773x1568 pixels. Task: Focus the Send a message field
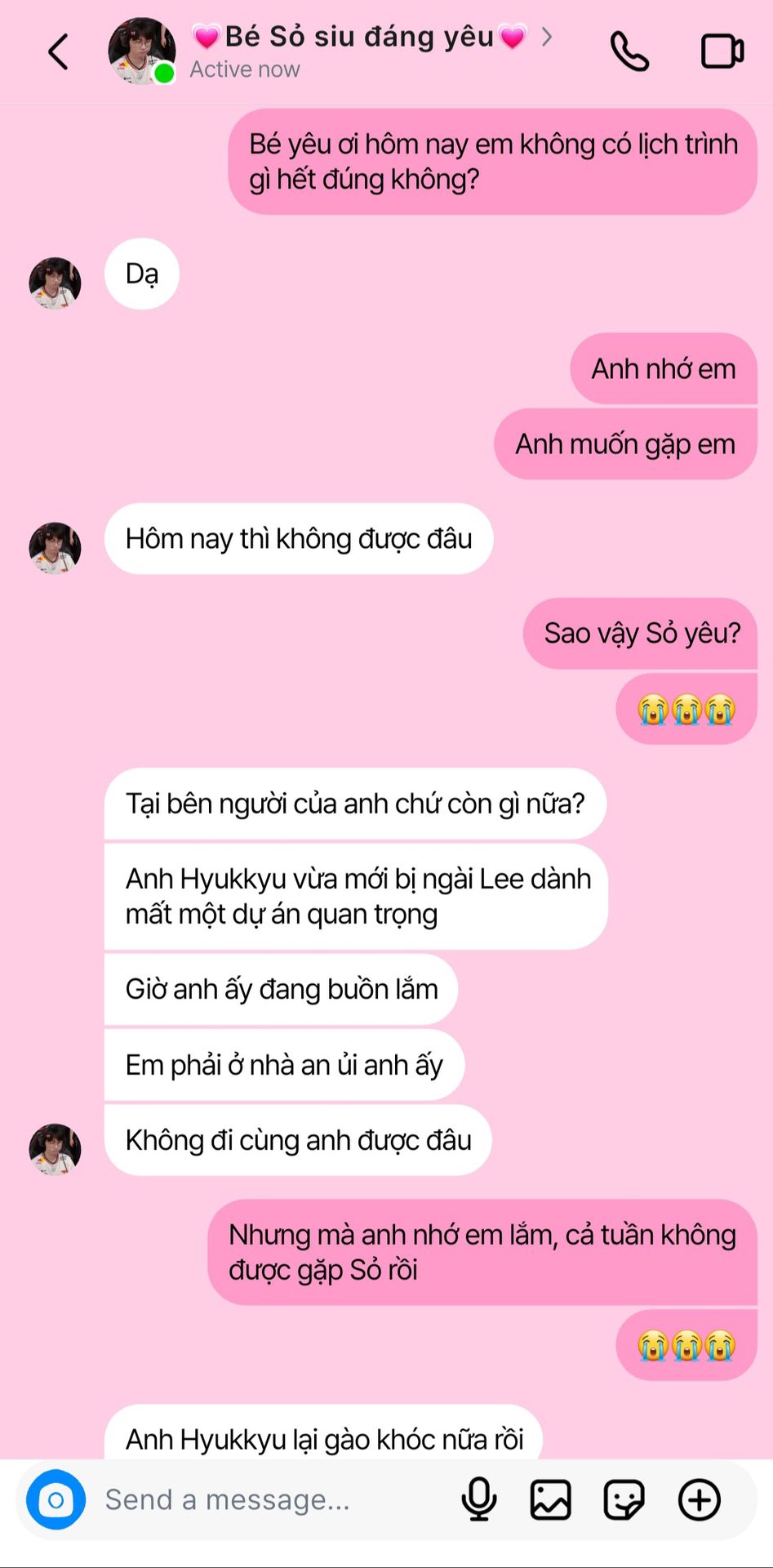click(x=269, y=1499)
